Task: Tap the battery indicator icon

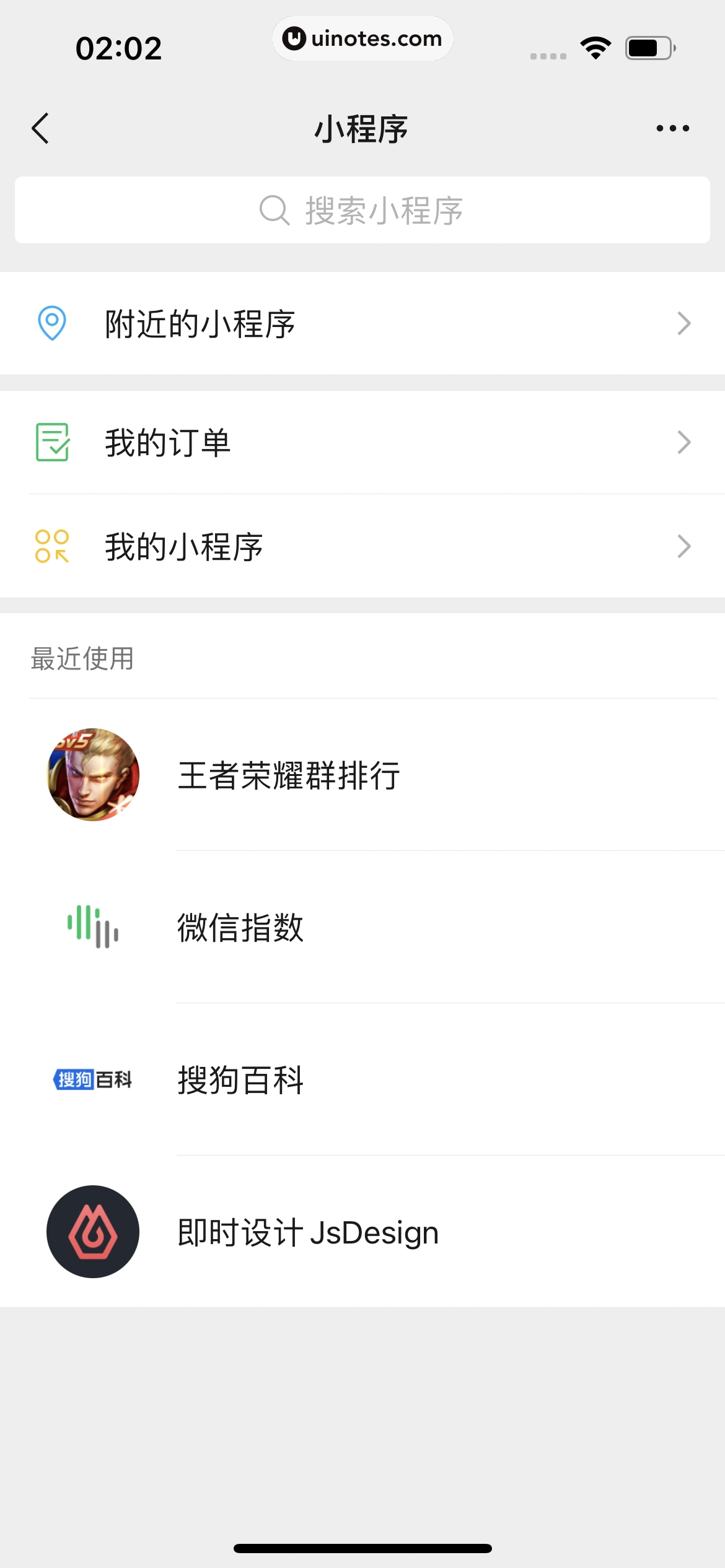Action: (649, 46)
